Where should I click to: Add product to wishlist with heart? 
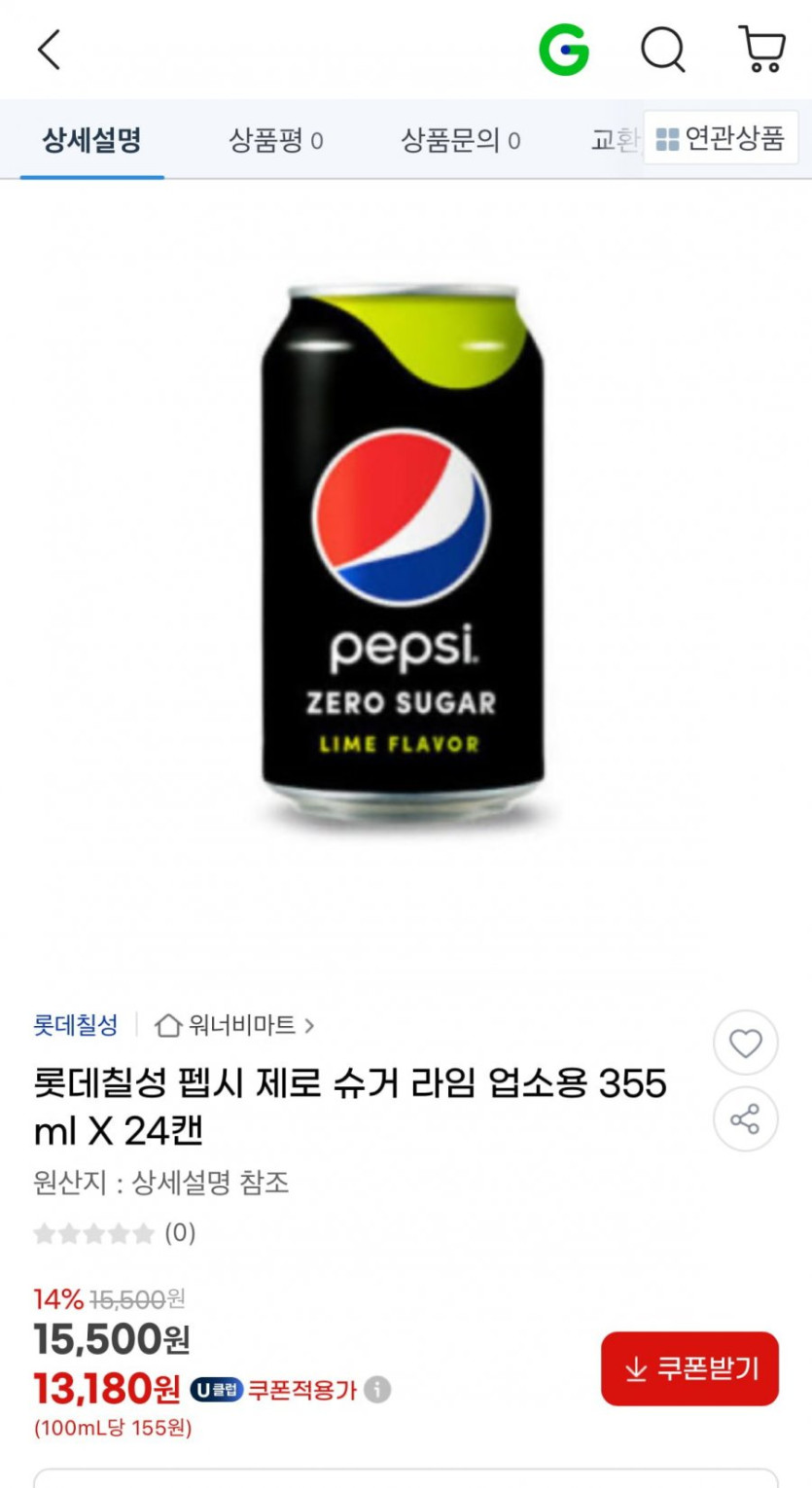click(x=746, y=1044)
